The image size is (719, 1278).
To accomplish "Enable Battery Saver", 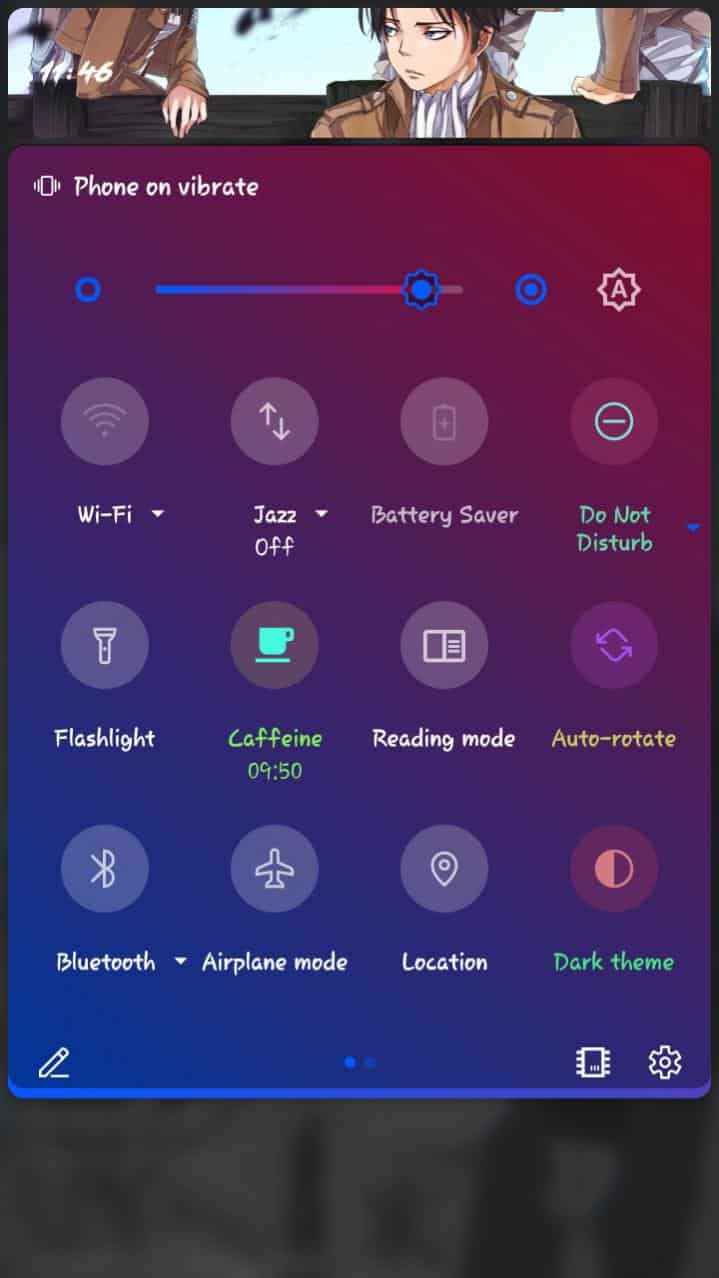I will [444, 421].
